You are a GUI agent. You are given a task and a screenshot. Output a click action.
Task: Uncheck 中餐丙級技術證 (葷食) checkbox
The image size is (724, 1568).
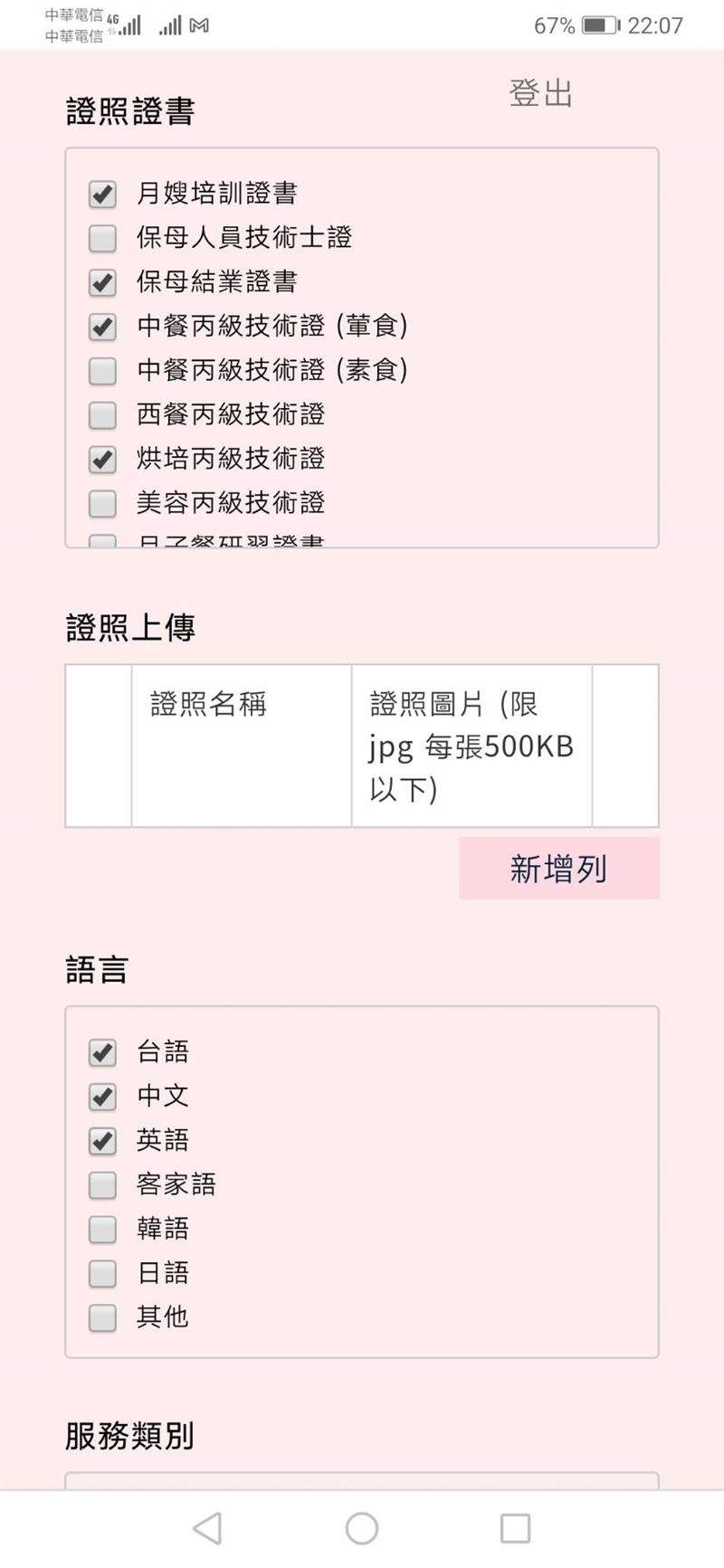point(102,327)
